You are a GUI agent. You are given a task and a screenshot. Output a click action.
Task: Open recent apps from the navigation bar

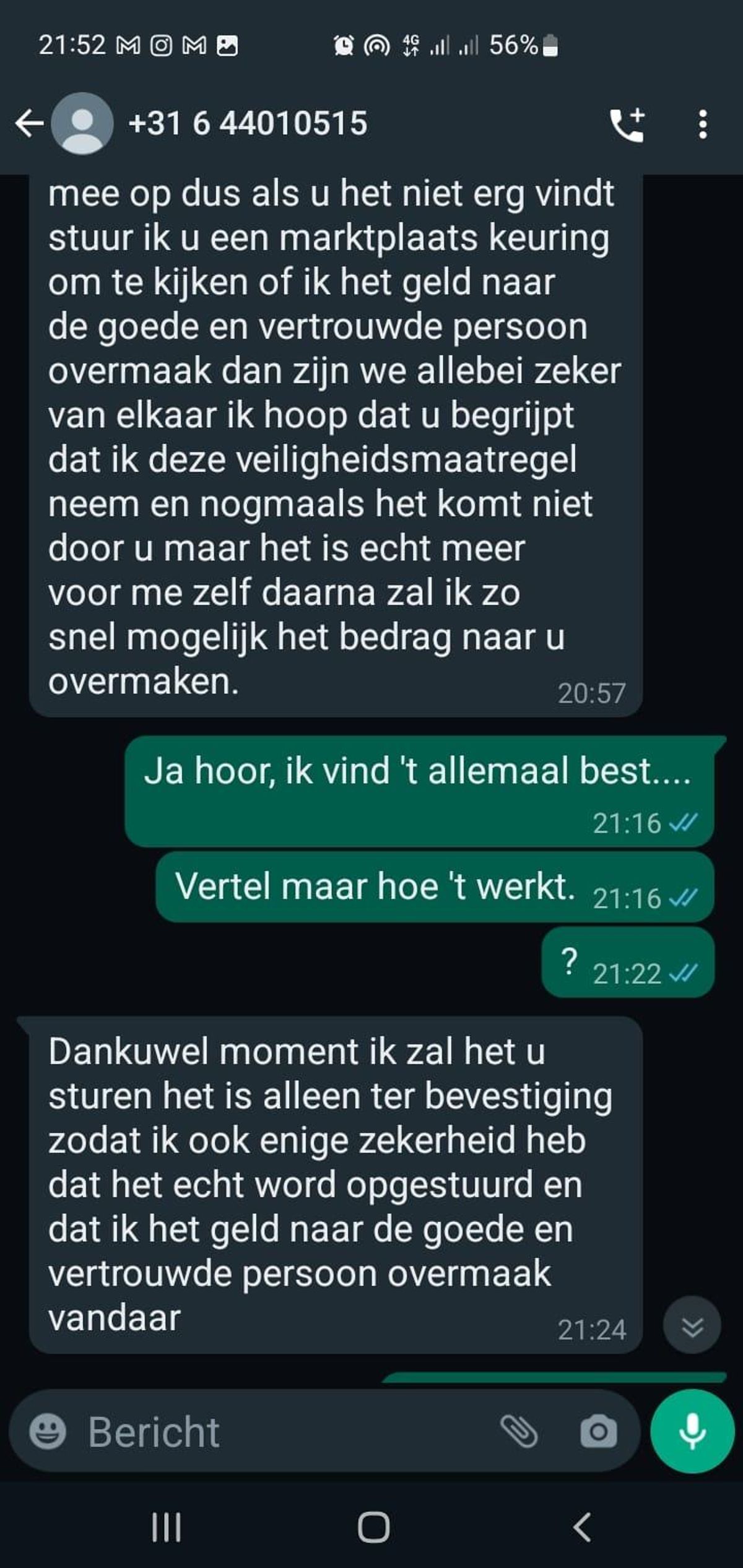tap(167, 1527)
